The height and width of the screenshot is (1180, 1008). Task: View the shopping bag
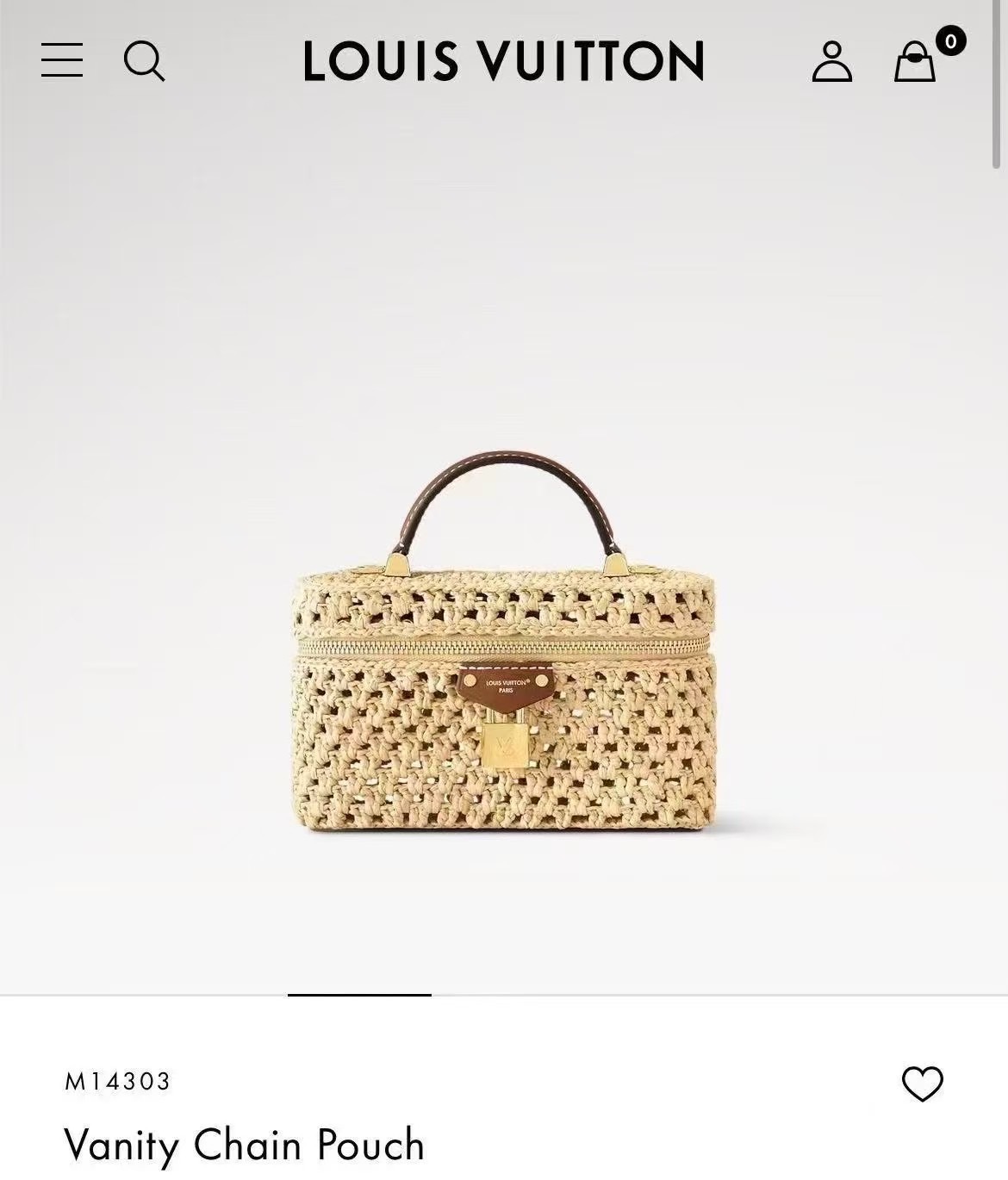click(x=916, y=61)
